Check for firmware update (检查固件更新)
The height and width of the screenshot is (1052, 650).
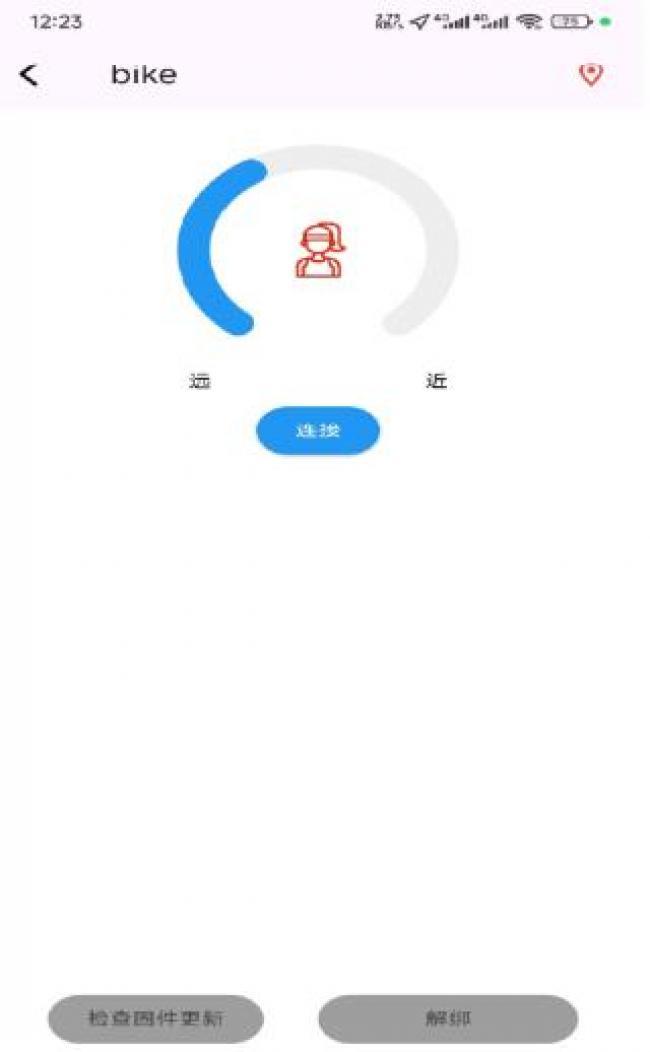click(156, 1019)
